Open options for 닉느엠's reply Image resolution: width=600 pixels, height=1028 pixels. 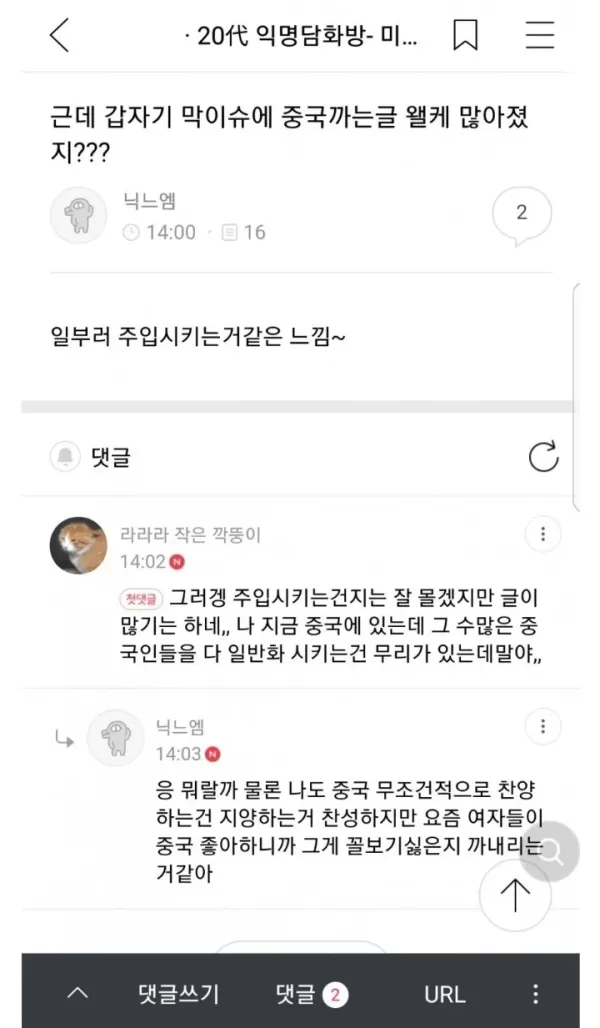point(542,725)
